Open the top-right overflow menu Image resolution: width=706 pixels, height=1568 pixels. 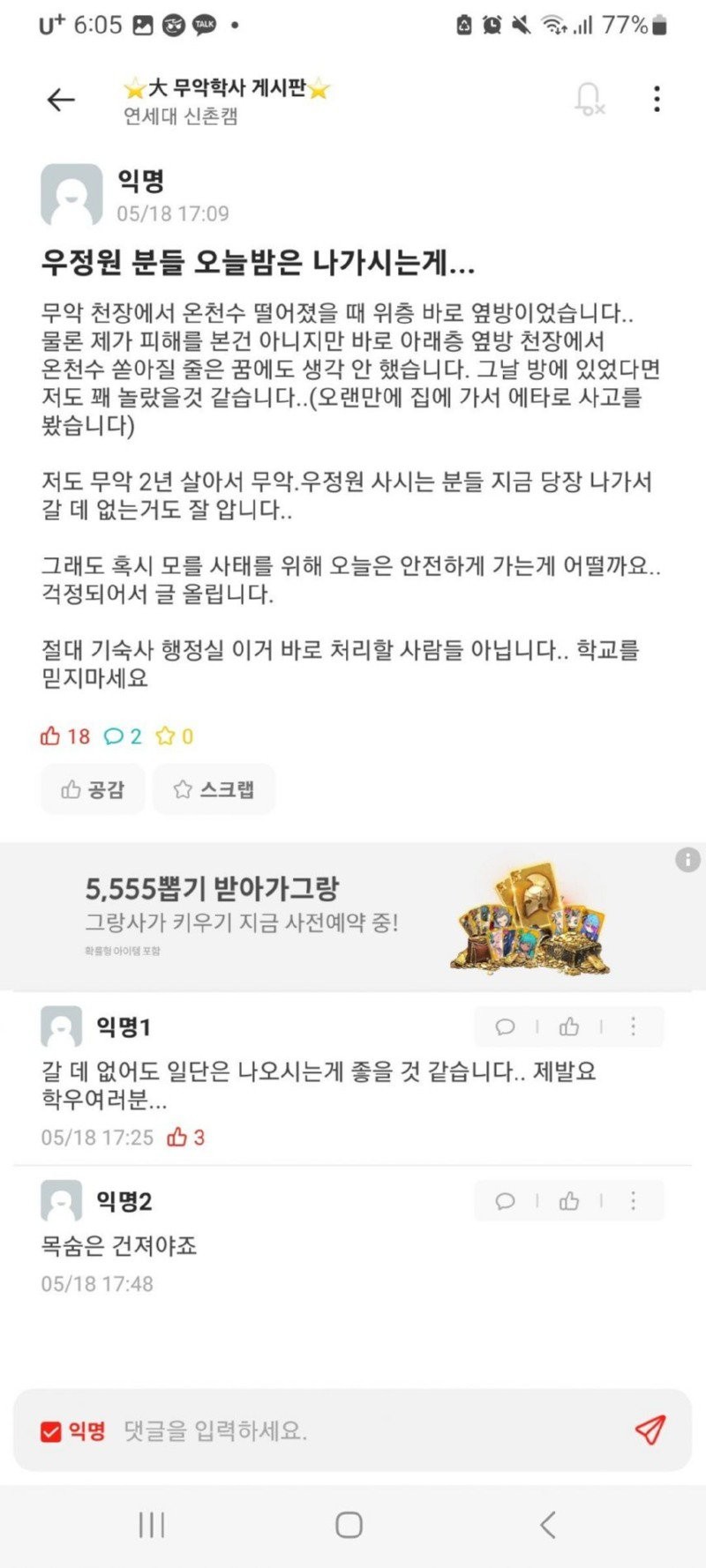tap(657, 99)
